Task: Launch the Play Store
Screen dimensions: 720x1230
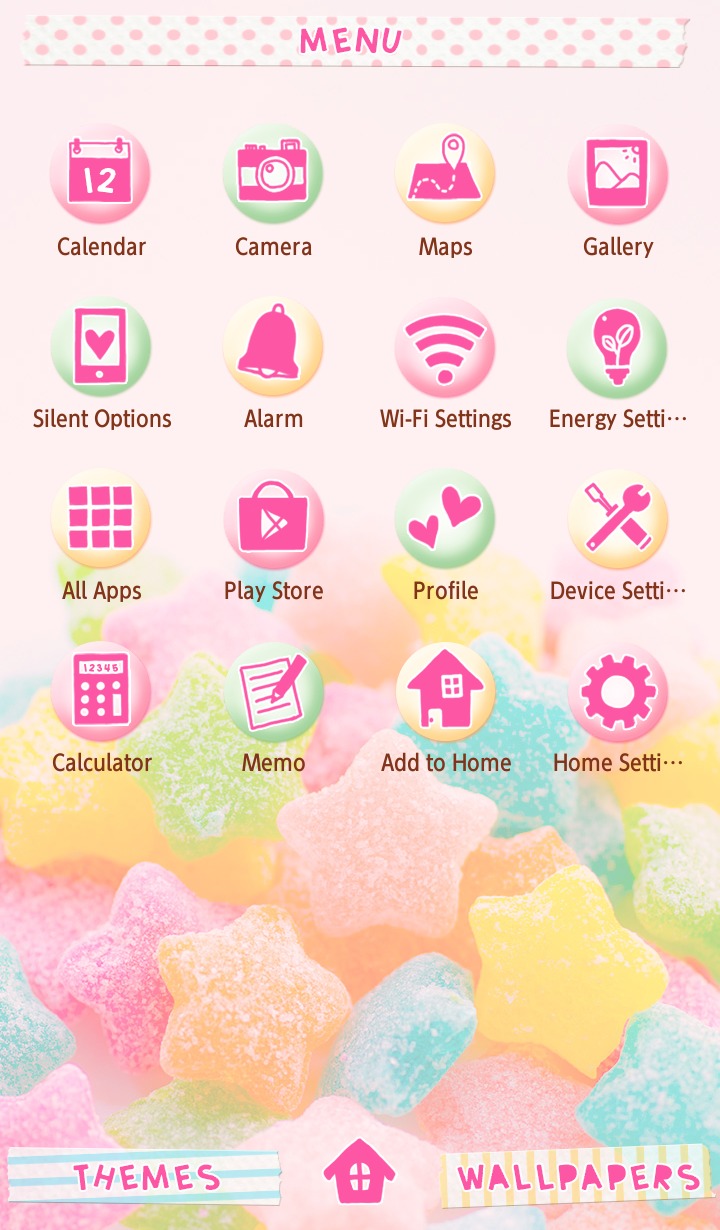Action: pyautogui.click(x=273, y=519)
